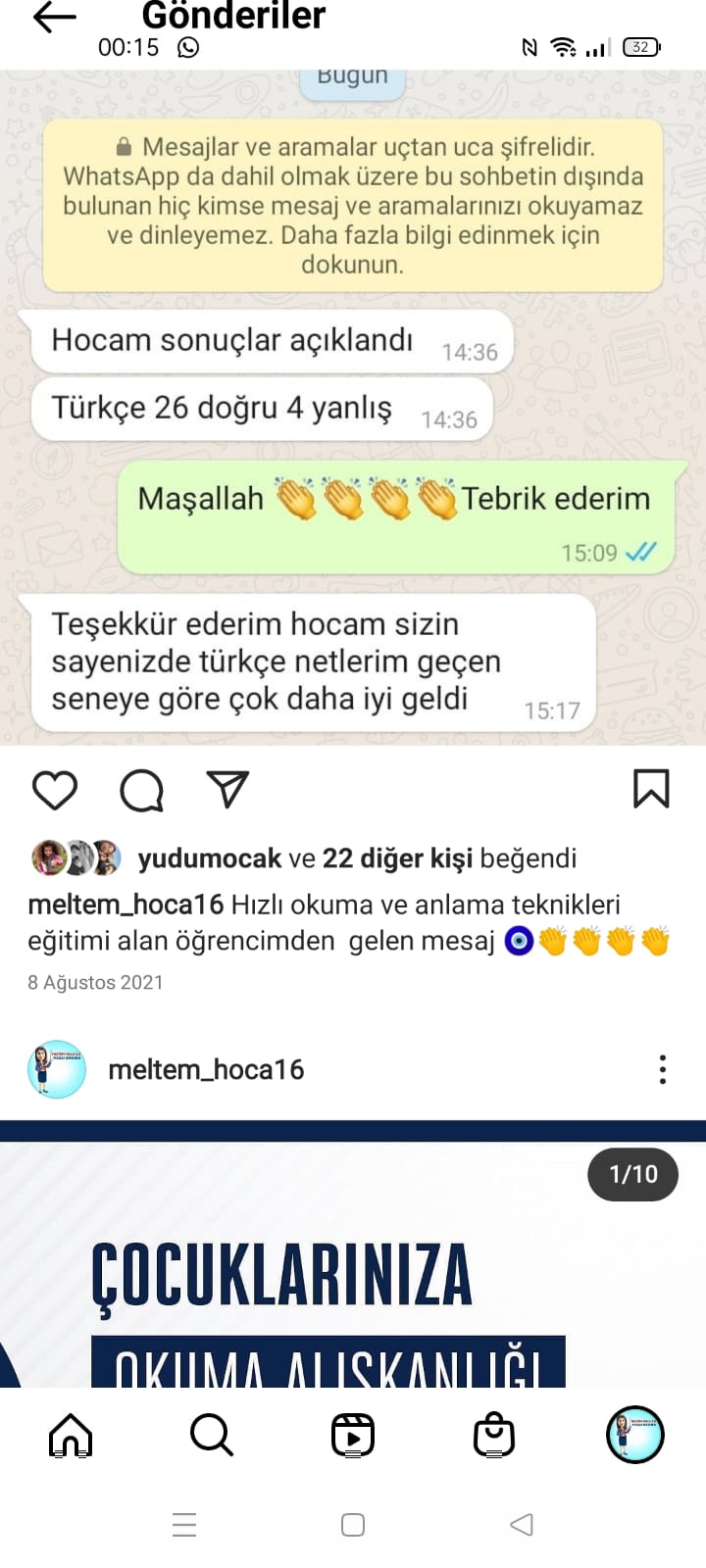Open search with the magnifier icon
The image size is (706, 1568).
pos(211,1436)
